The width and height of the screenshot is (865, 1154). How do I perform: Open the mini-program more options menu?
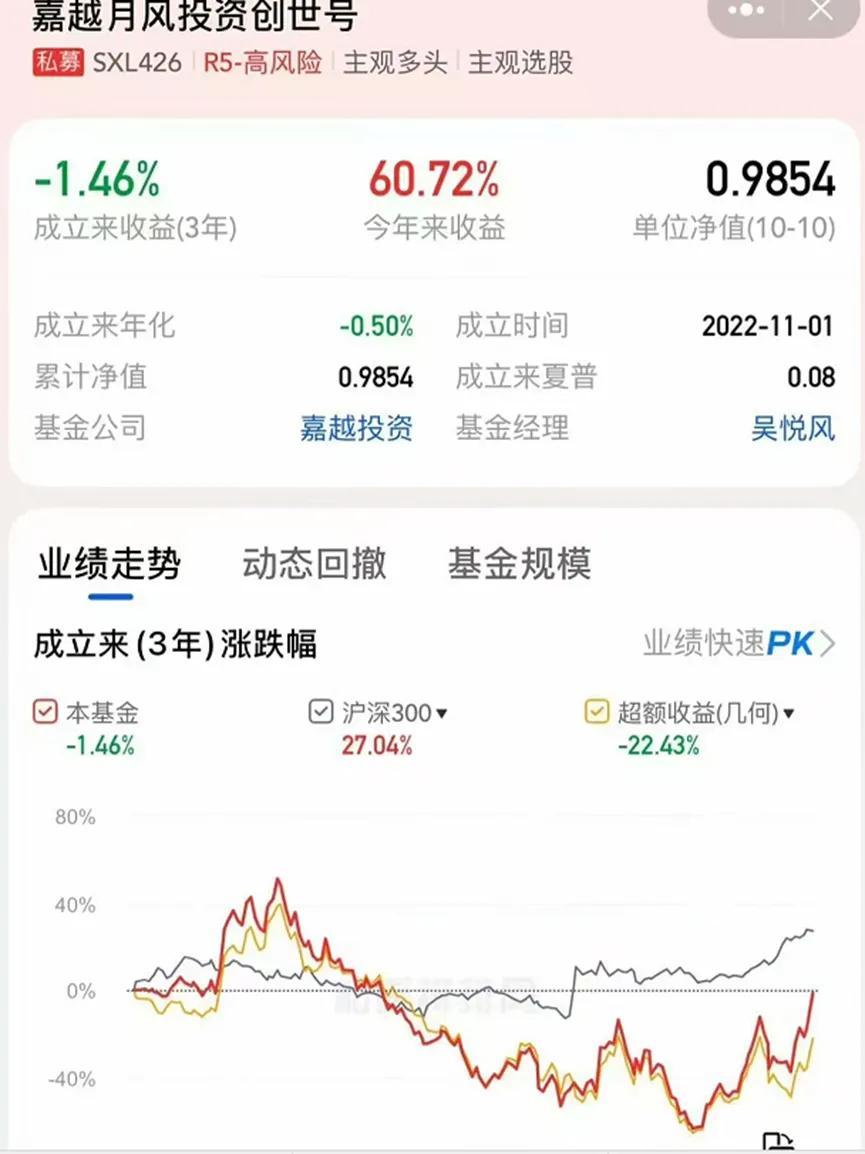click(x=748, y=12)
